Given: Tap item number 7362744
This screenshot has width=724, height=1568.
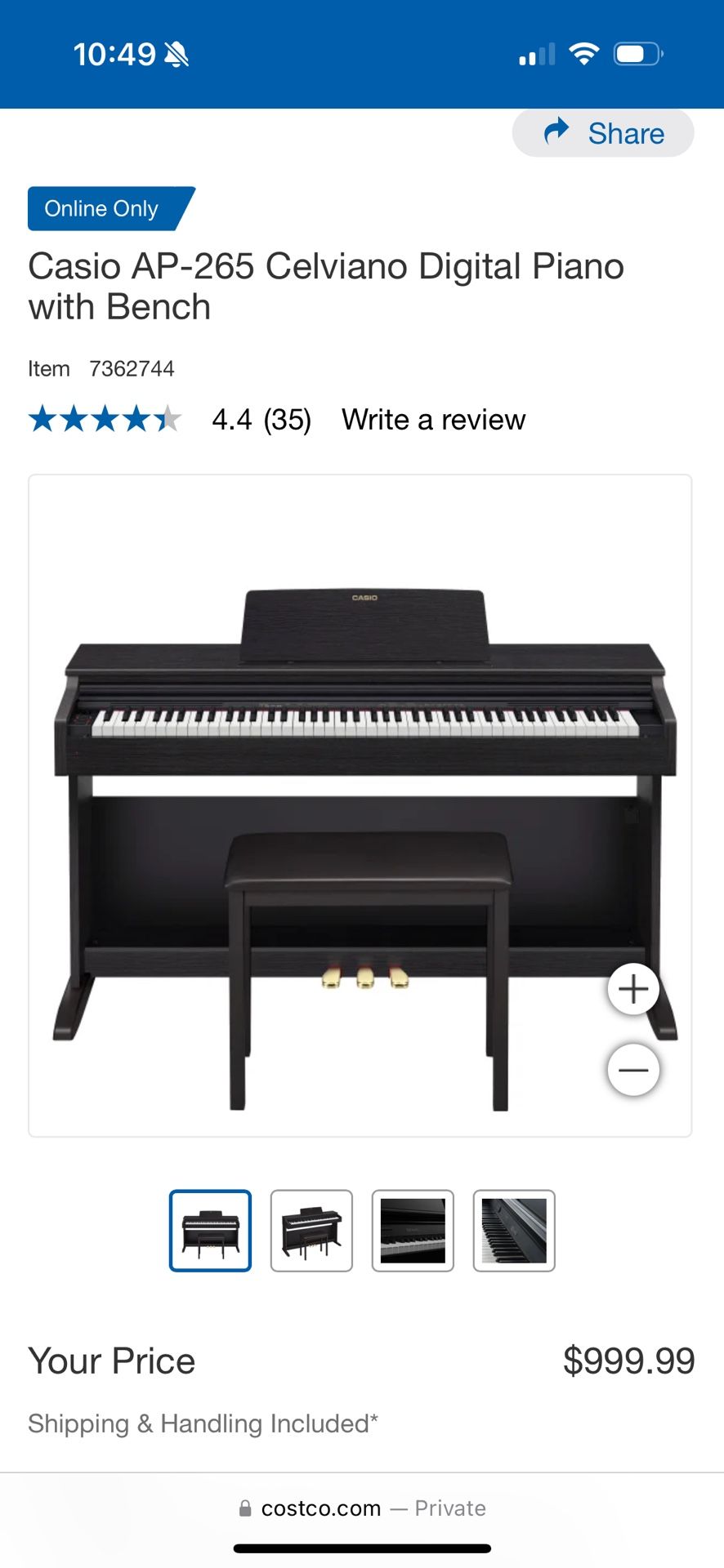Looking at the screenshot, I should coord(132,368).
